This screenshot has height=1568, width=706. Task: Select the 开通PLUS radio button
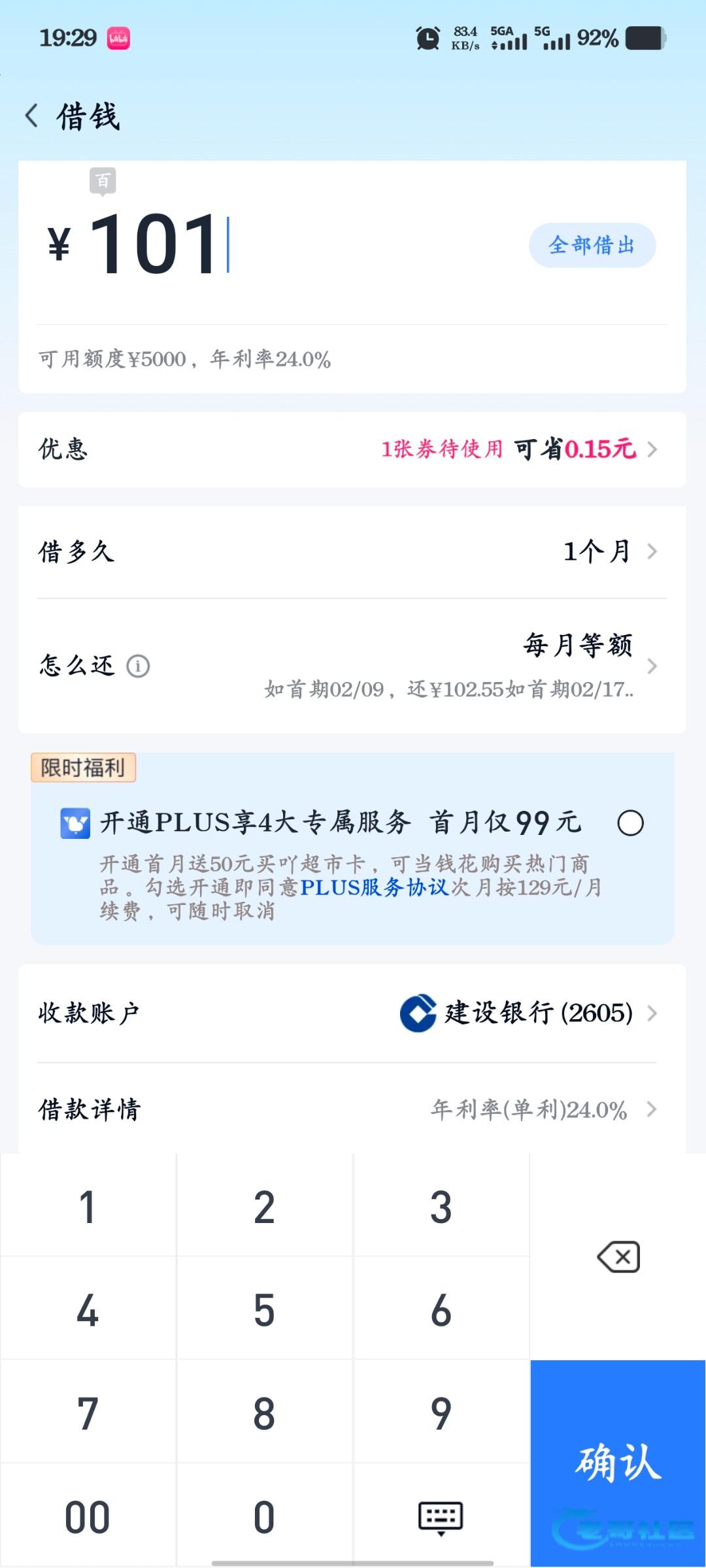click(x=630, y=823)
